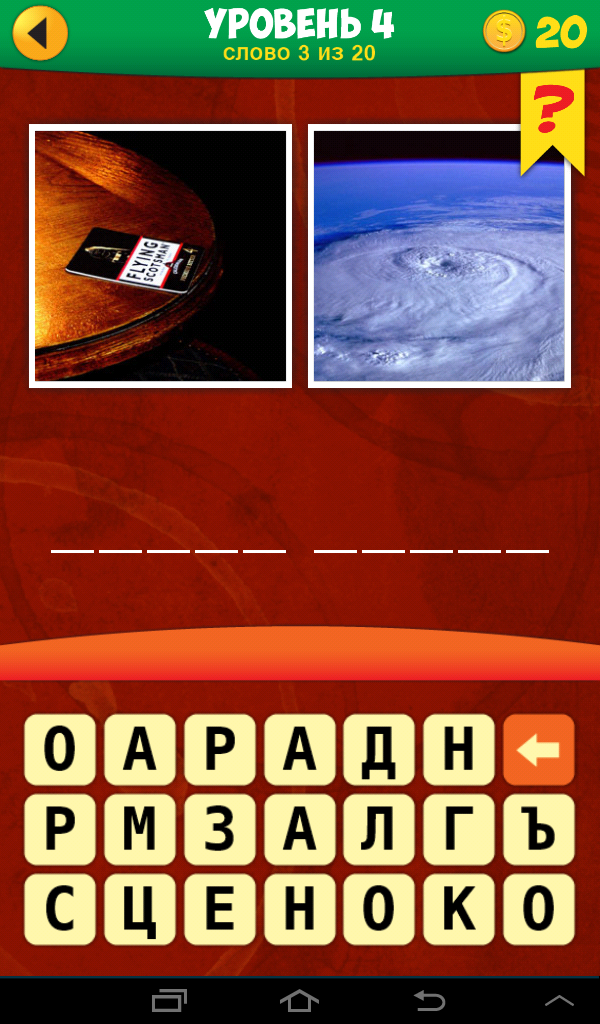600x1024 pixels.
Task: Open recent apps from navigation bar
Action: coord(170,1000)
